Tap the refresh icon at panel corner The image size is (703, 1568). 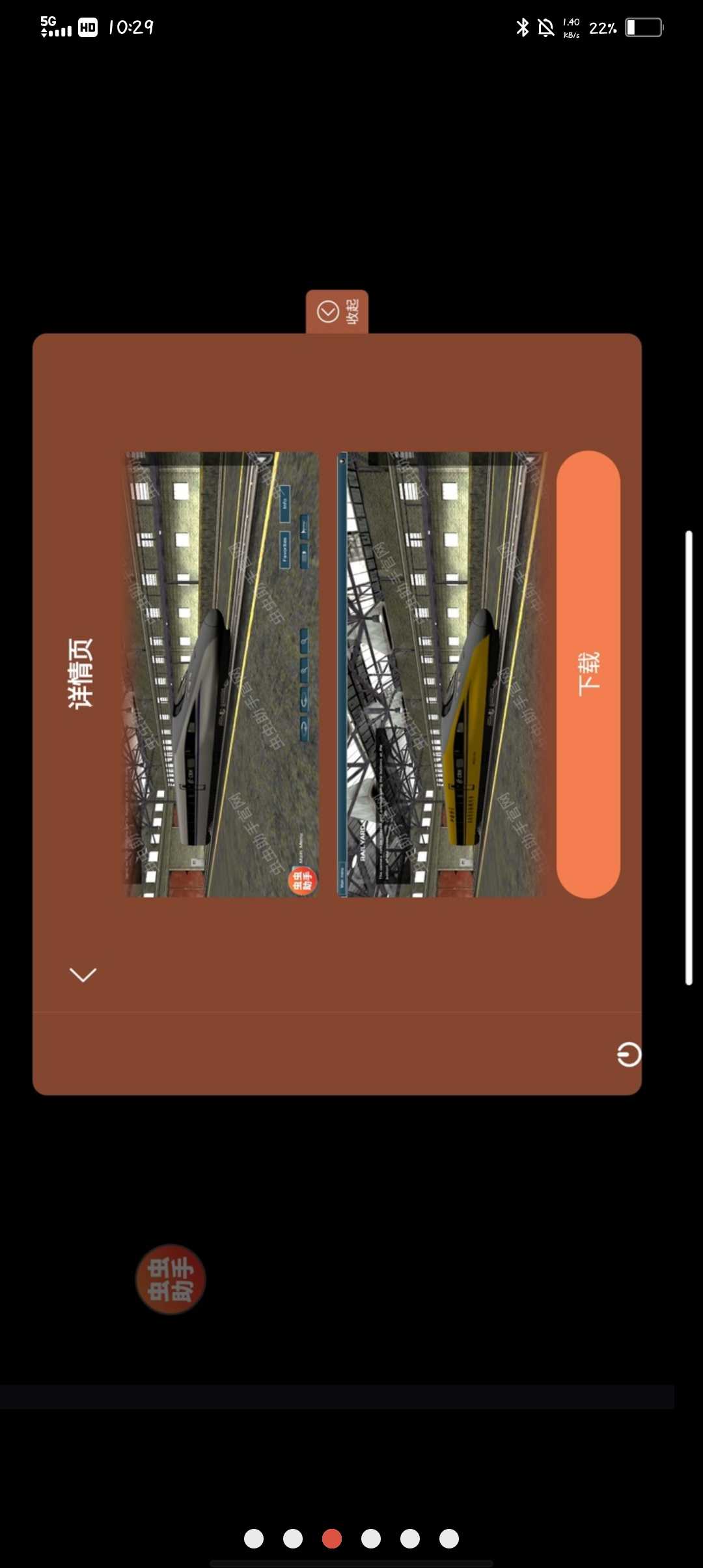[629, 1054]
